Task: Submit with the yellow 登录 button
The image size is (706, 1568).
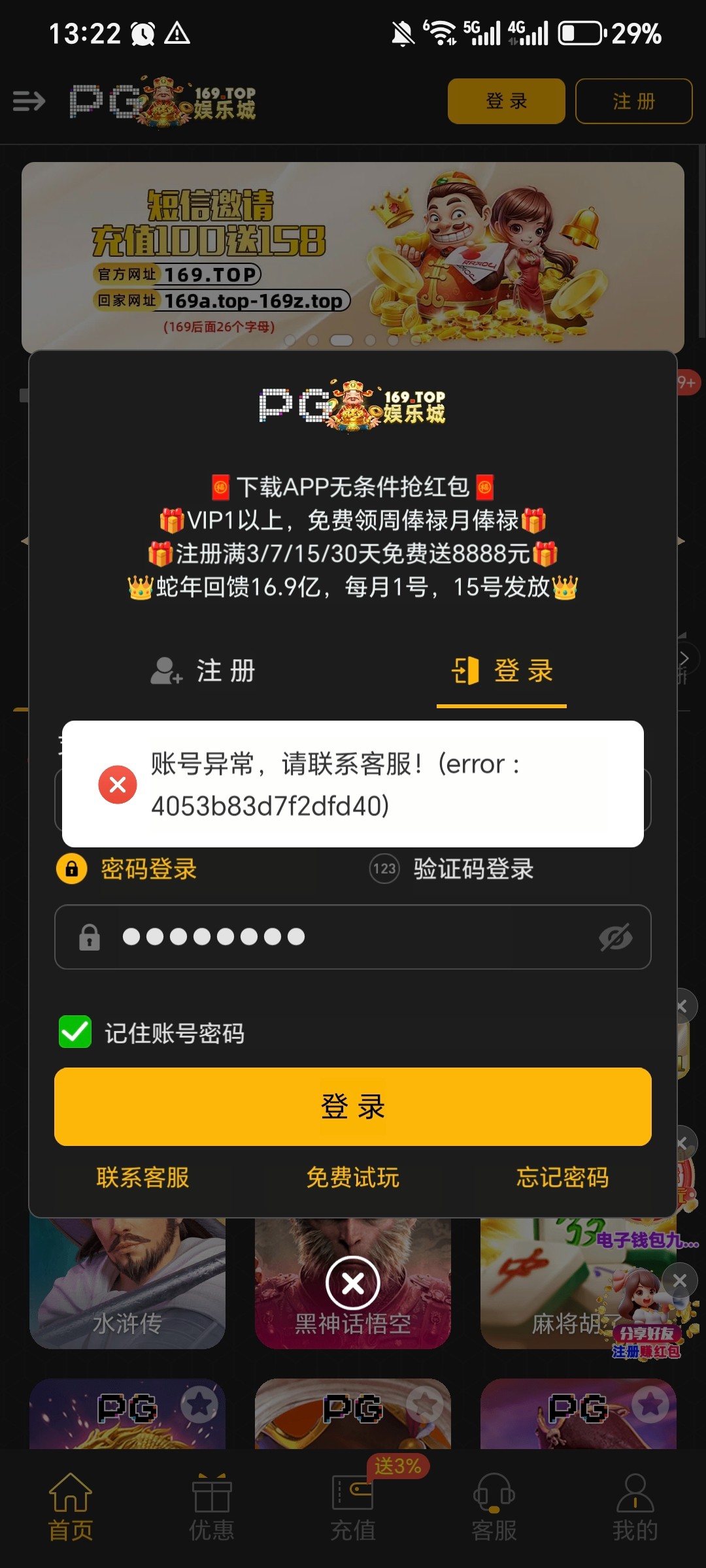Action: (x=353, y=1107)
